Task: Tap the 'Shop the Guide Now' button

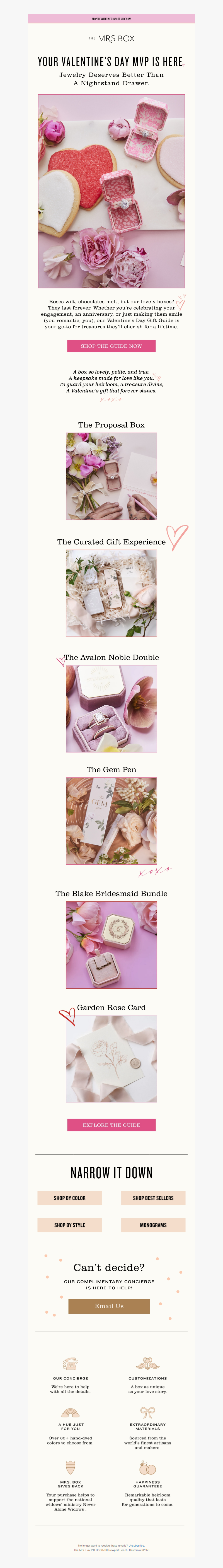Action: pos(111,346)
